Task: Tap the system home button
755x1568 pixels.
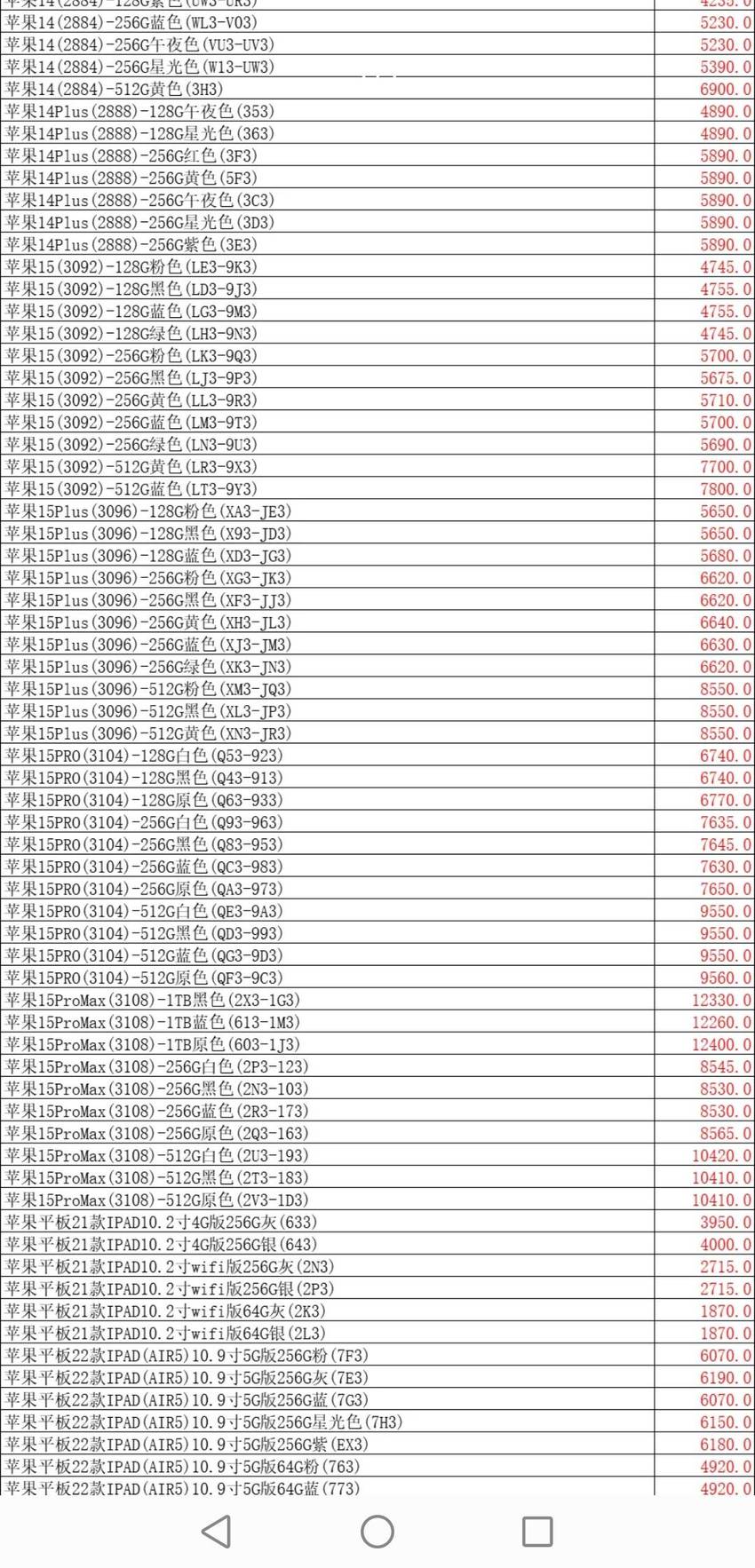Action: click(x=377, y=1532)
